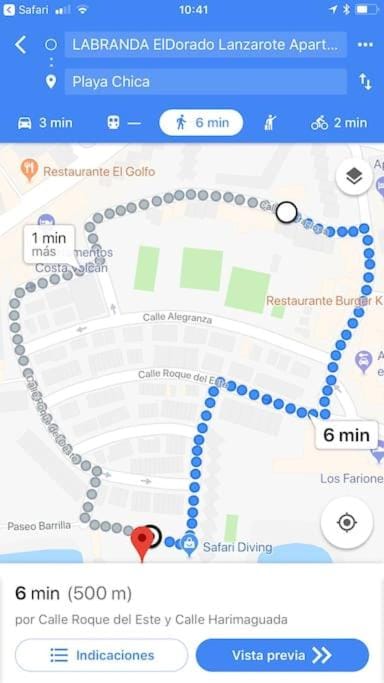Center map on my location

point(347,522)
